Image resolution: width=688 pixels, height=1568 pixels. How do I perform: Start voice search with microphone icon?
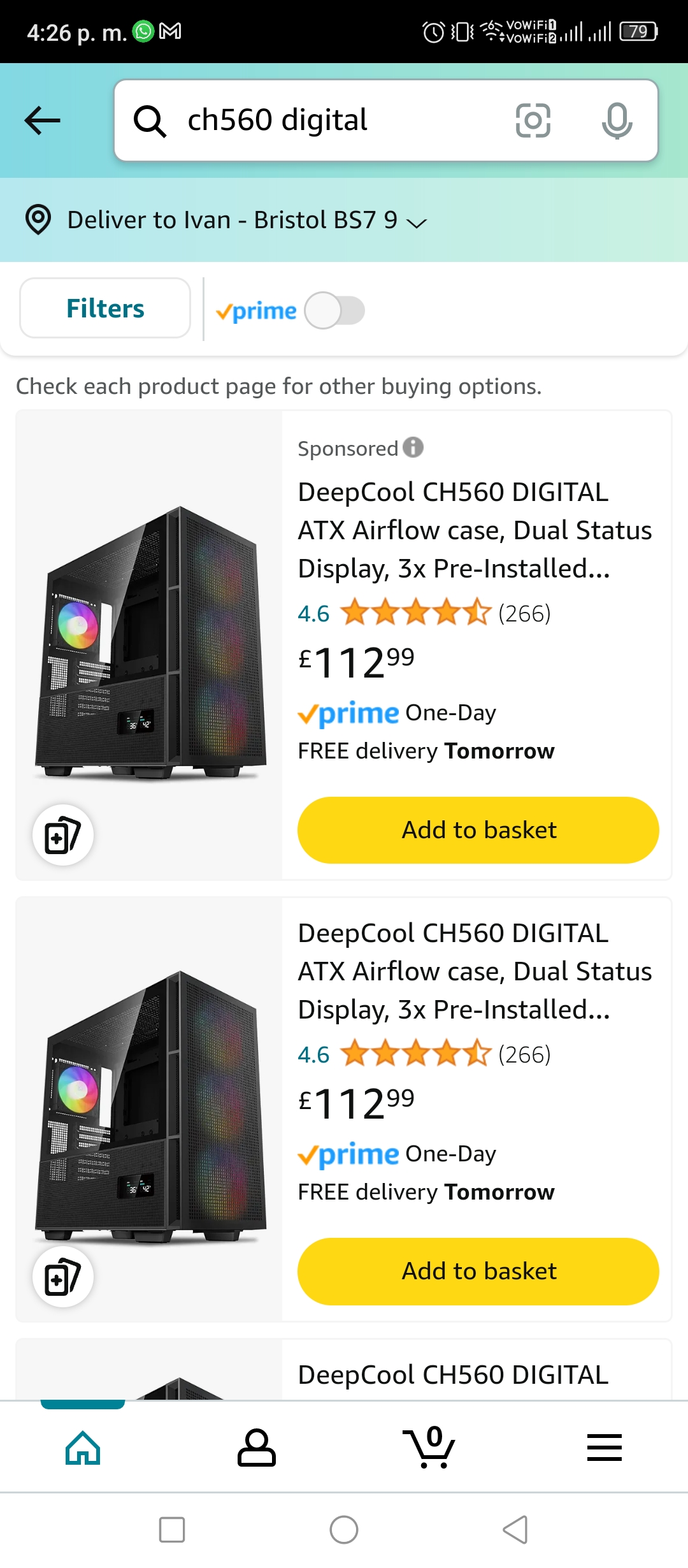pos(617,120)
